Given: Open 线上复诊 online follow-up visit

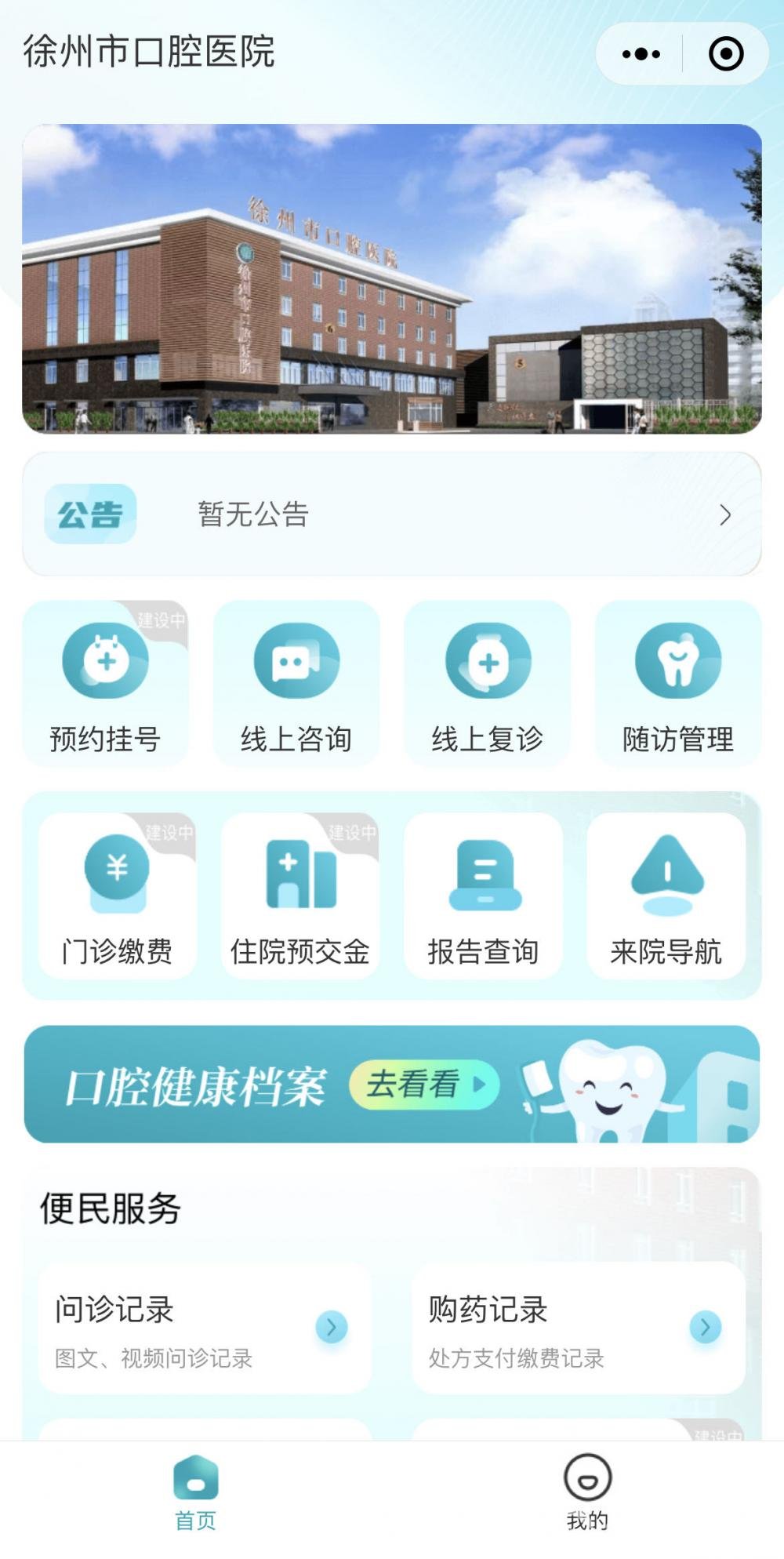Looking at the screenshot, I should pos(488,684).
